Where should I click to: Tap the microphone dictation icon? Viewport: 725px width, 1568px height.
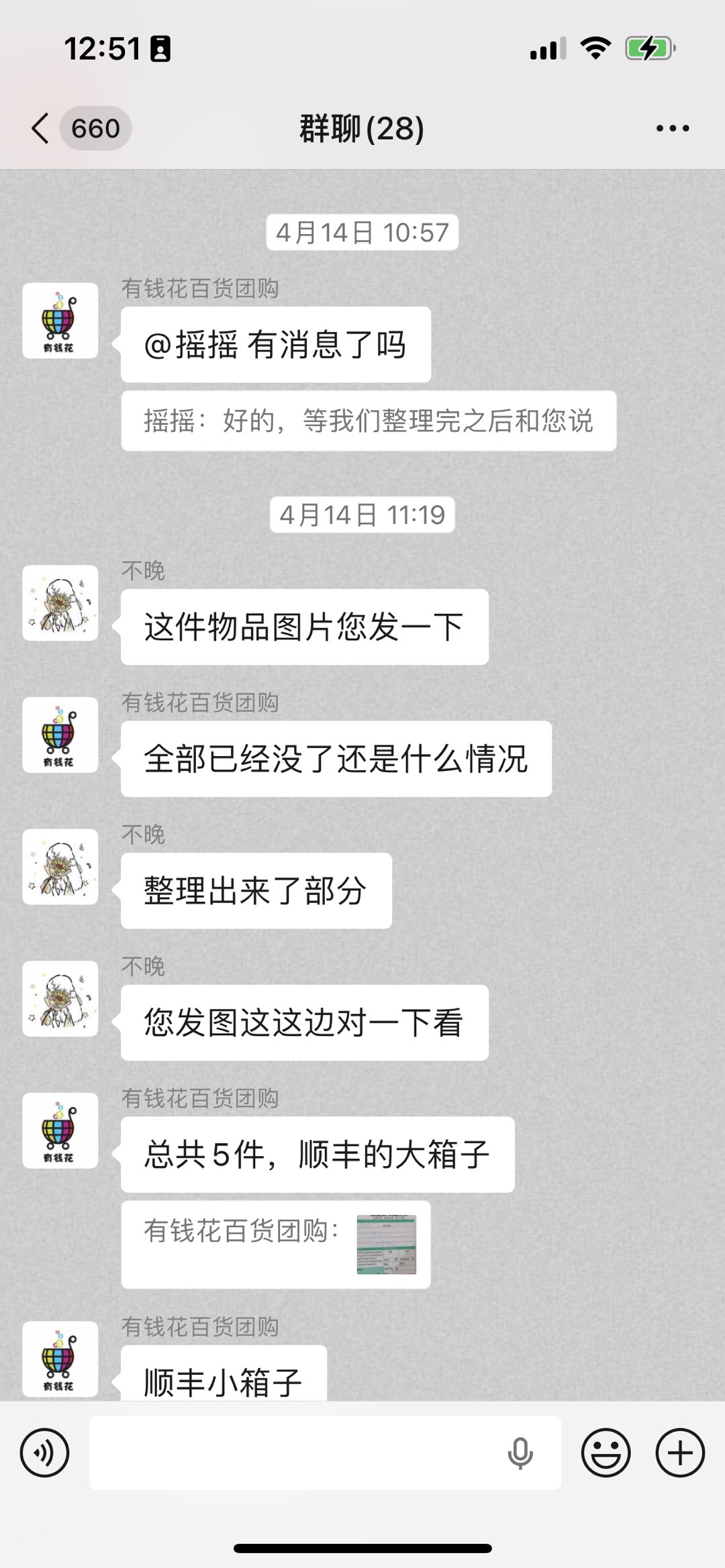tap(520, 1453)
